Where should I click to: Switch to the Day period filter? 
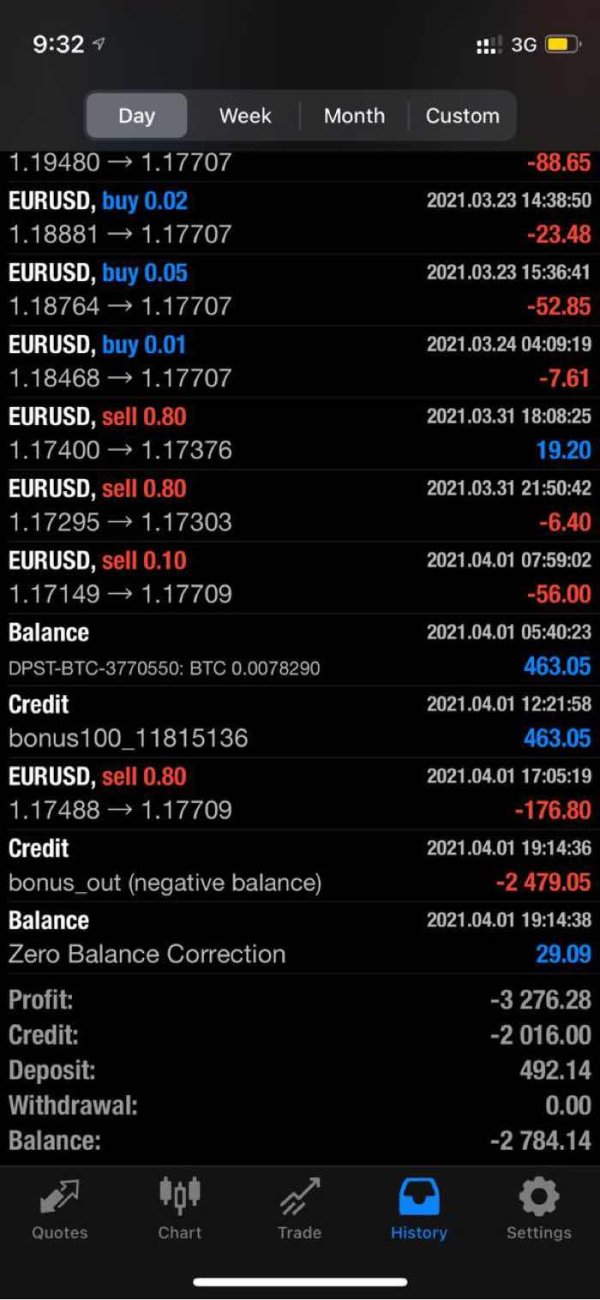(136, 116)
